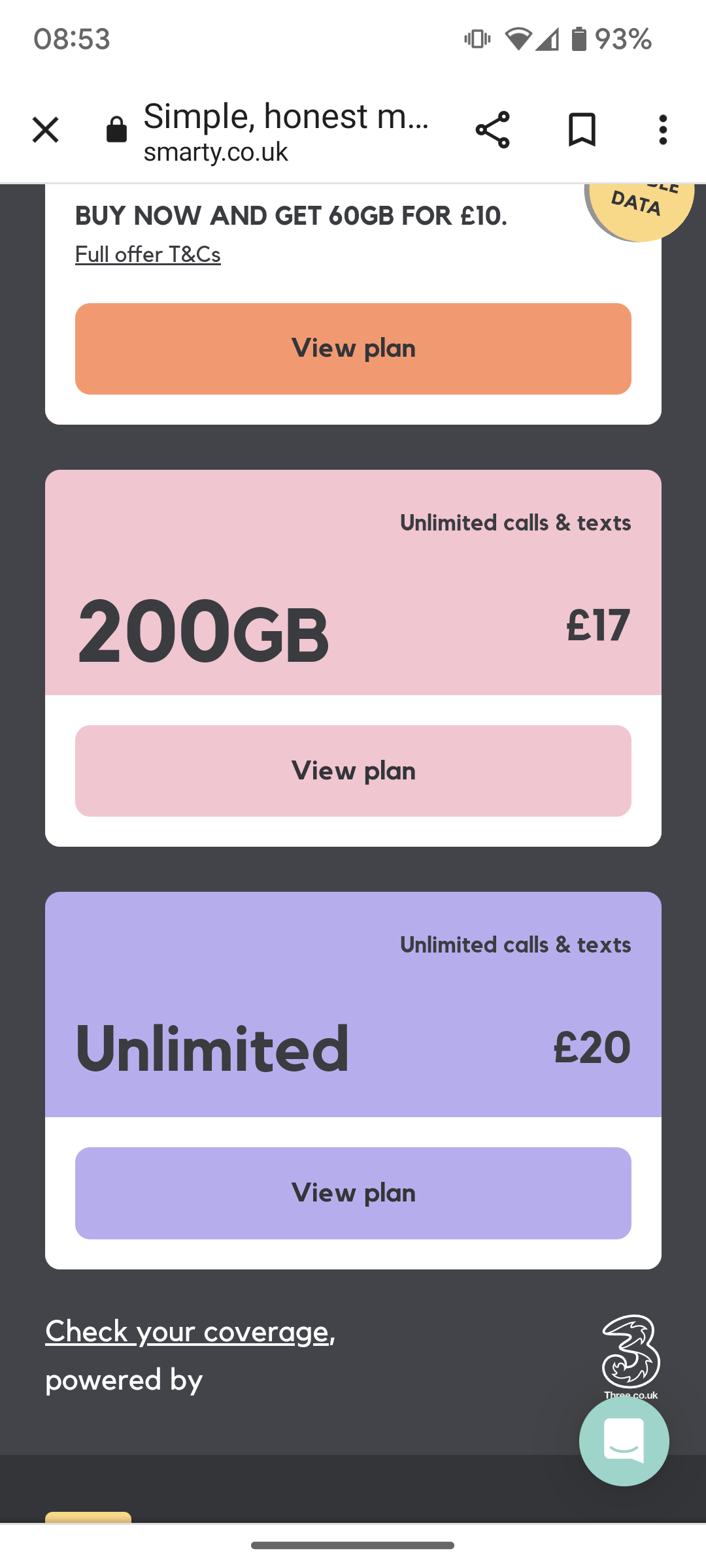
Task: Bookmark this page
Action: [x=581, y=129]
